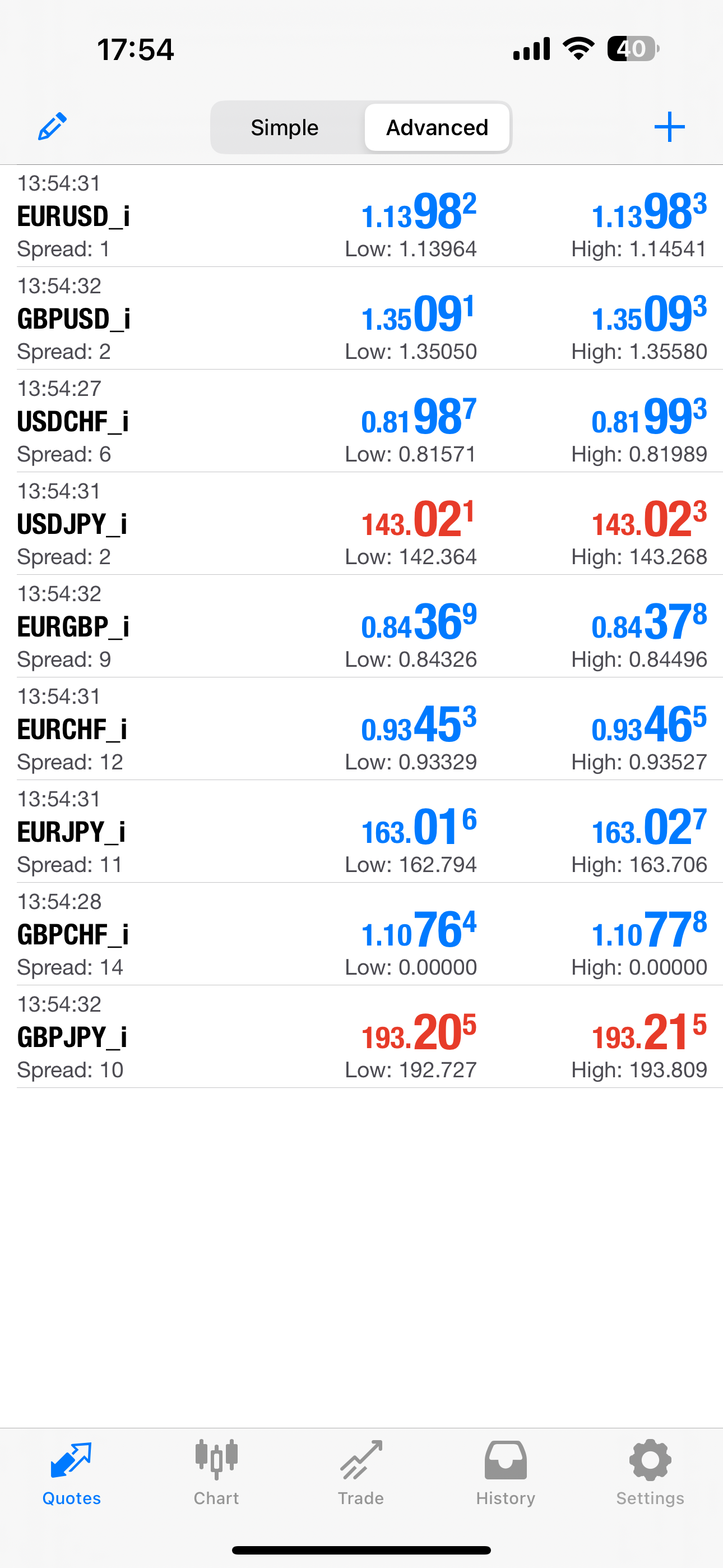Choose the EURGBP_i symbol row
This screenshot has width=723, height=1568.
pyautogui.click(x=361, y=626)
